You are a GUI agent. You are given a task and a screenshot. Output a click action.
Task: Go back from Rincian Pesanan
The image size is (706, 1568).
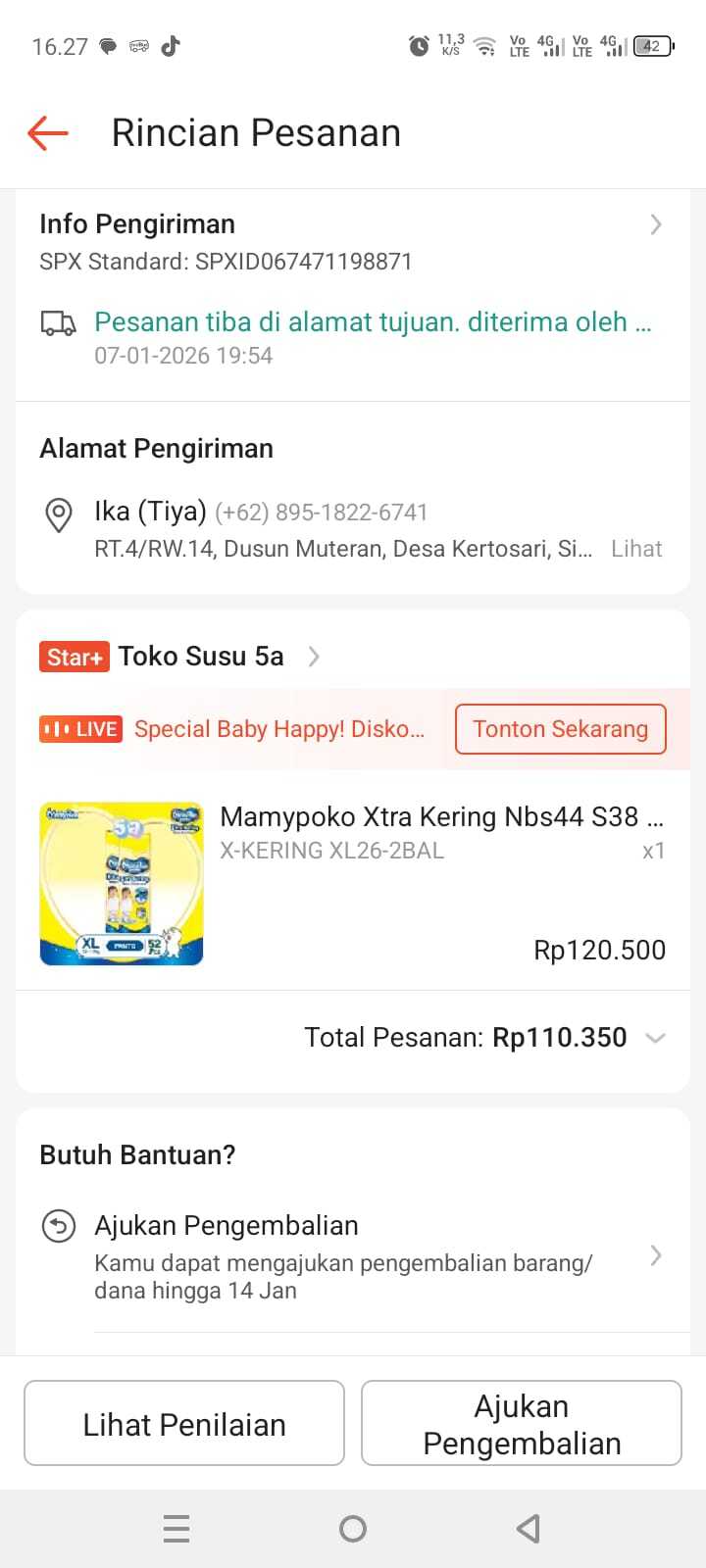(48, 133)
